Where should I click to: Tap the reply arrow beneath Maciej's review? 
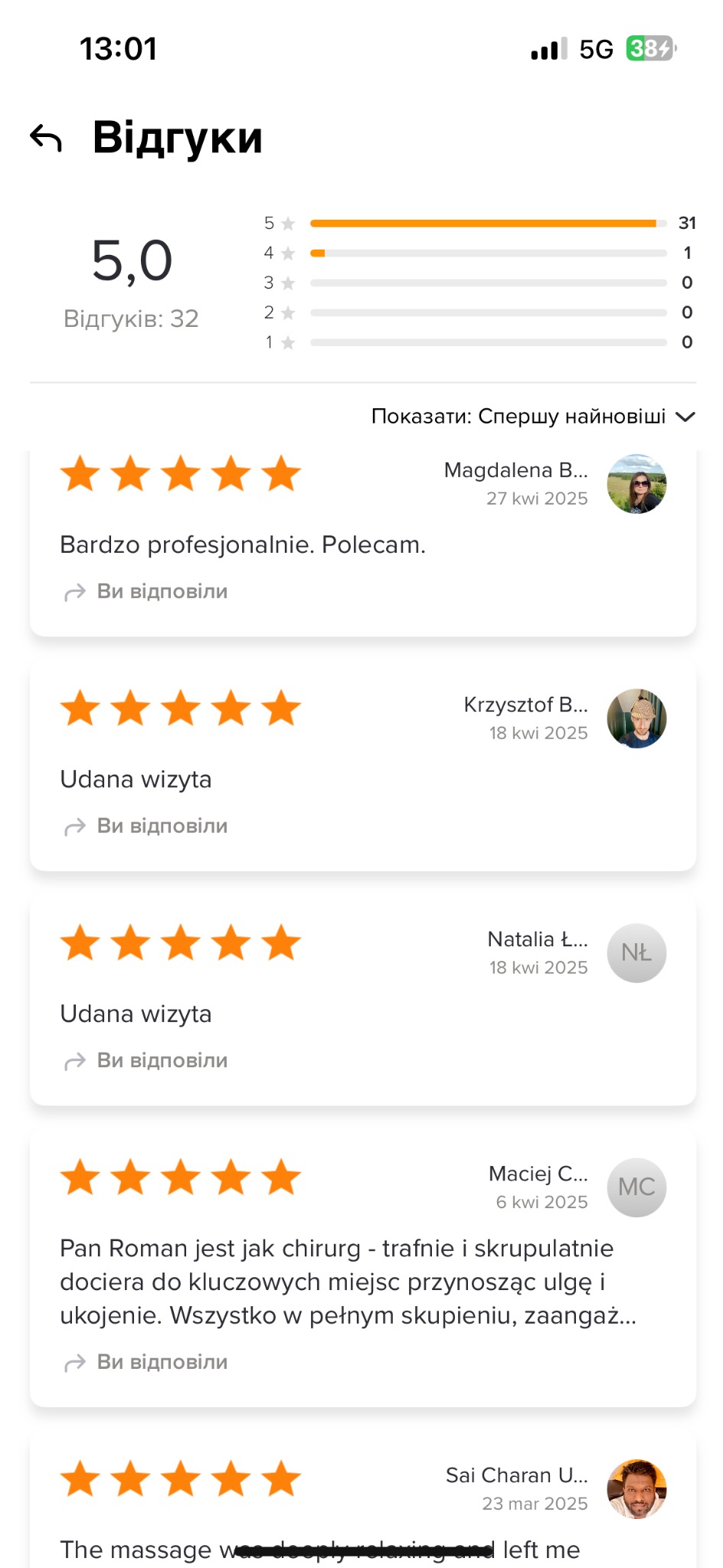74,1362
